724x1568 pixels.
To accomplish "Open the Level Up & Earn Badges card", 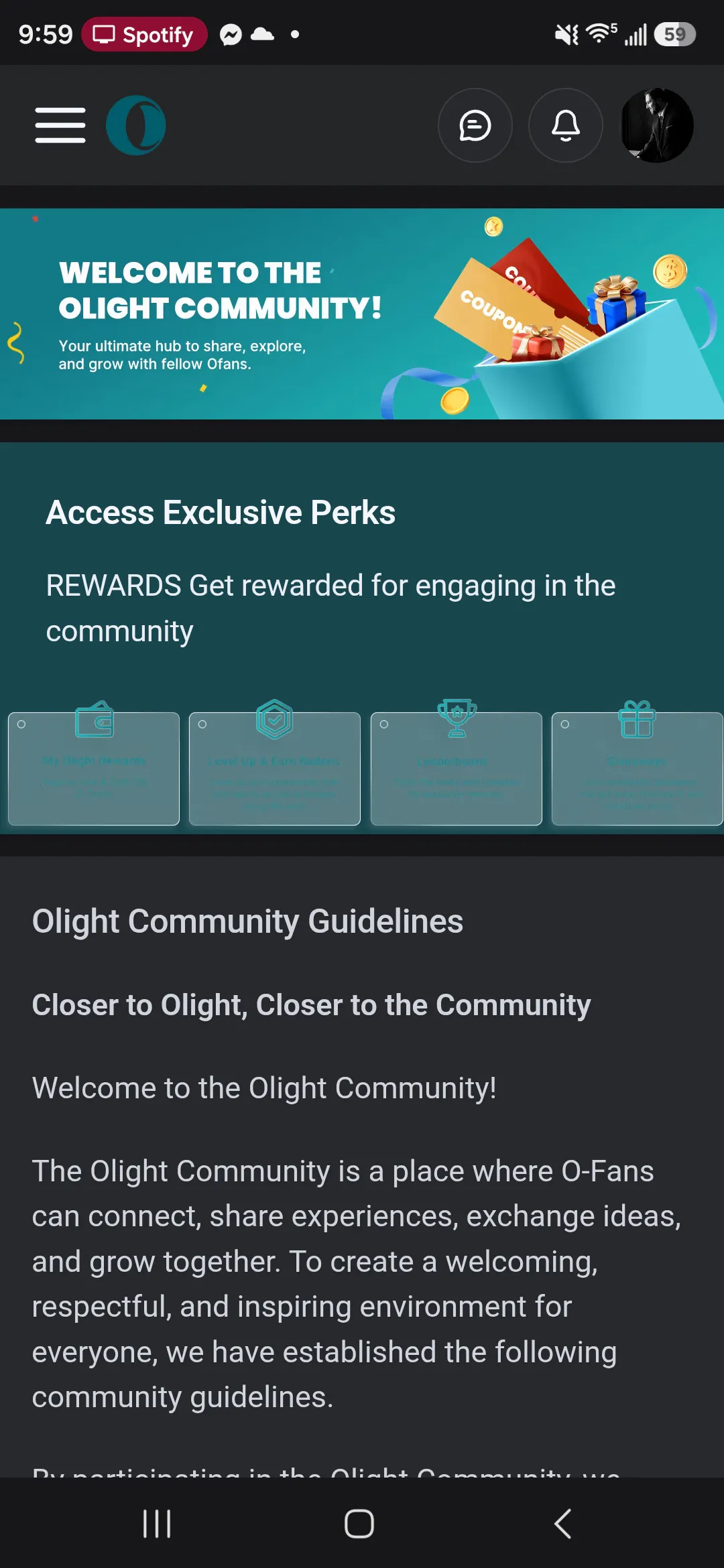I will 275,768.
